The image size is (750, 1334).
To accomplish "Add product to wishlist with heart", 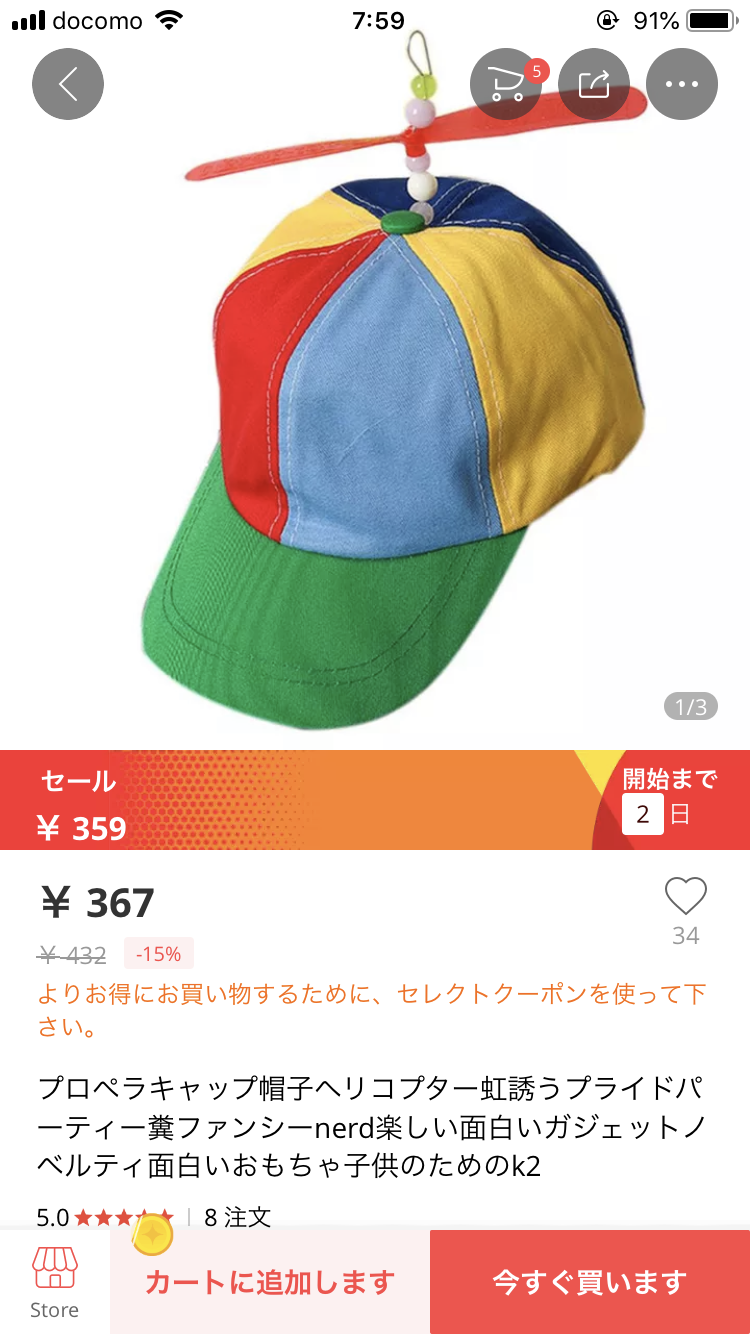I will tap(686, 896).
